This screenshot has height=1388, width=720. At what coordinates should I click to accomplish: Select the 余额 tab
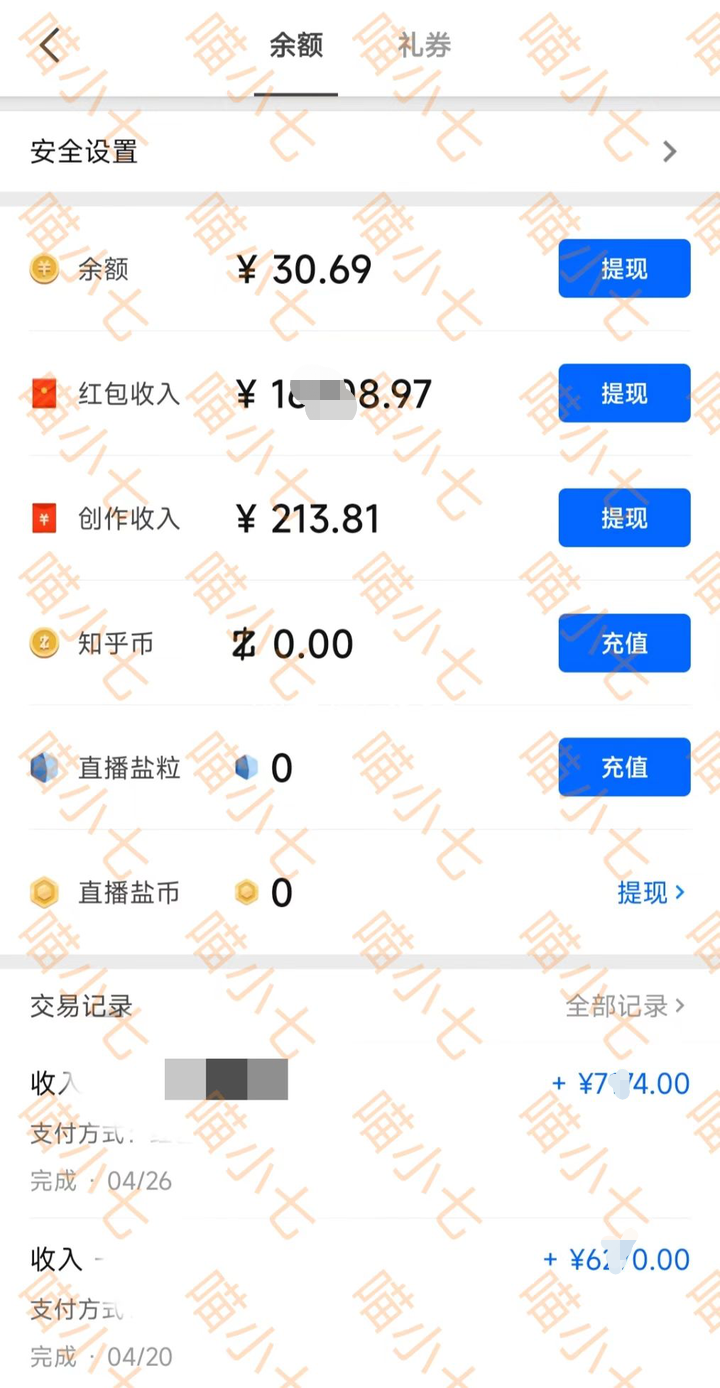[296, 46]
